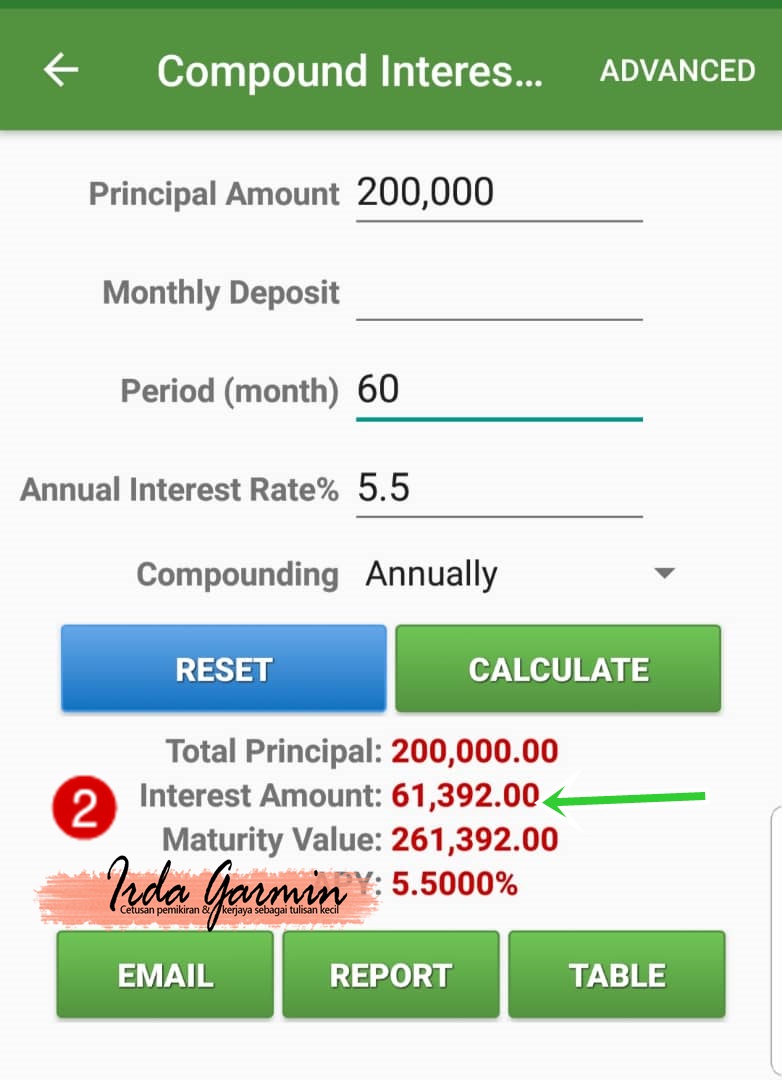Select the empty Monthly Deposit field
This screenshot has height=1080, width=782.
pyautogui.click(x=497, y=295)
